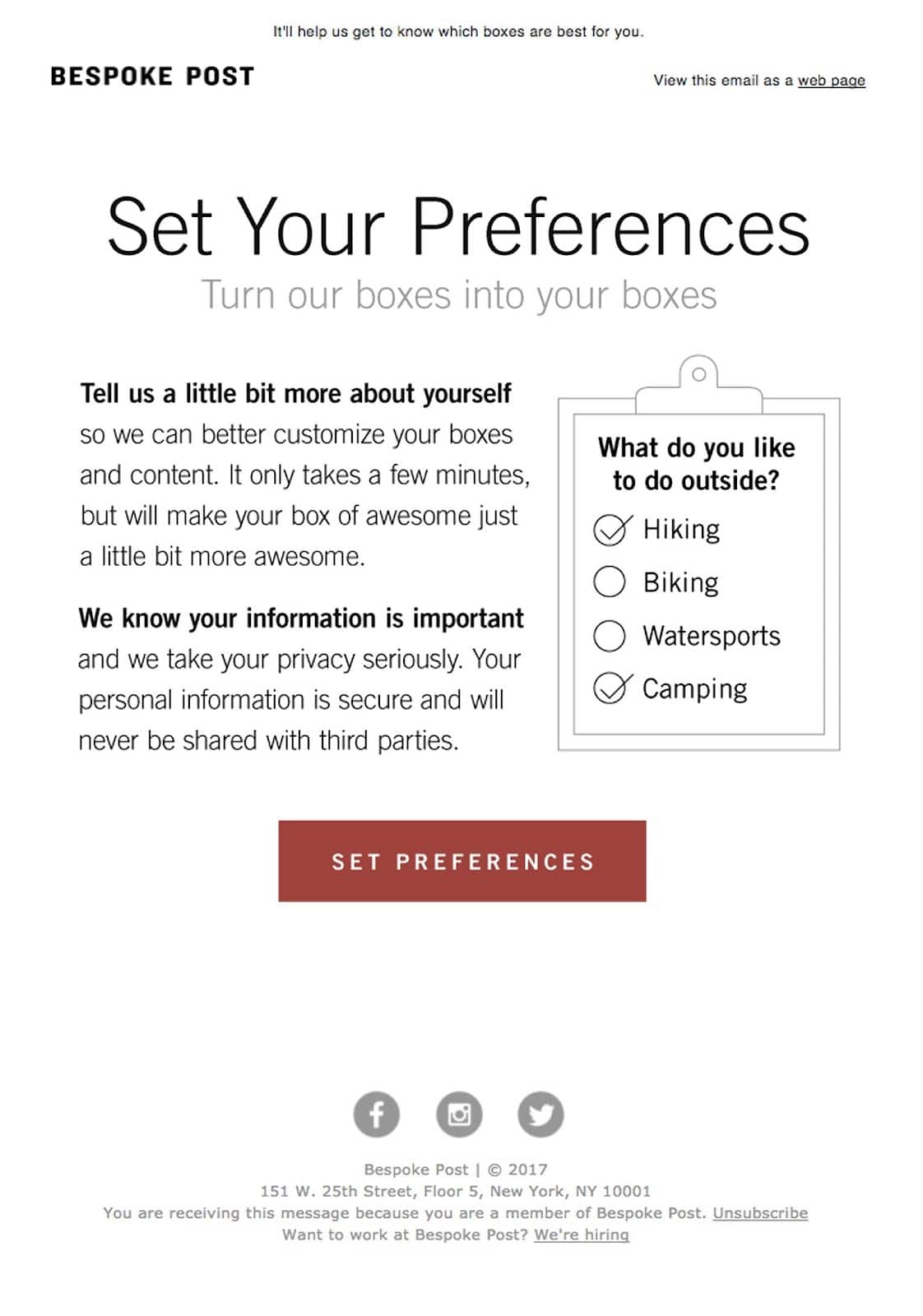The image size is (923, 1316).
Task: Tap the Set Preferences button
Action: click(461, 861)
